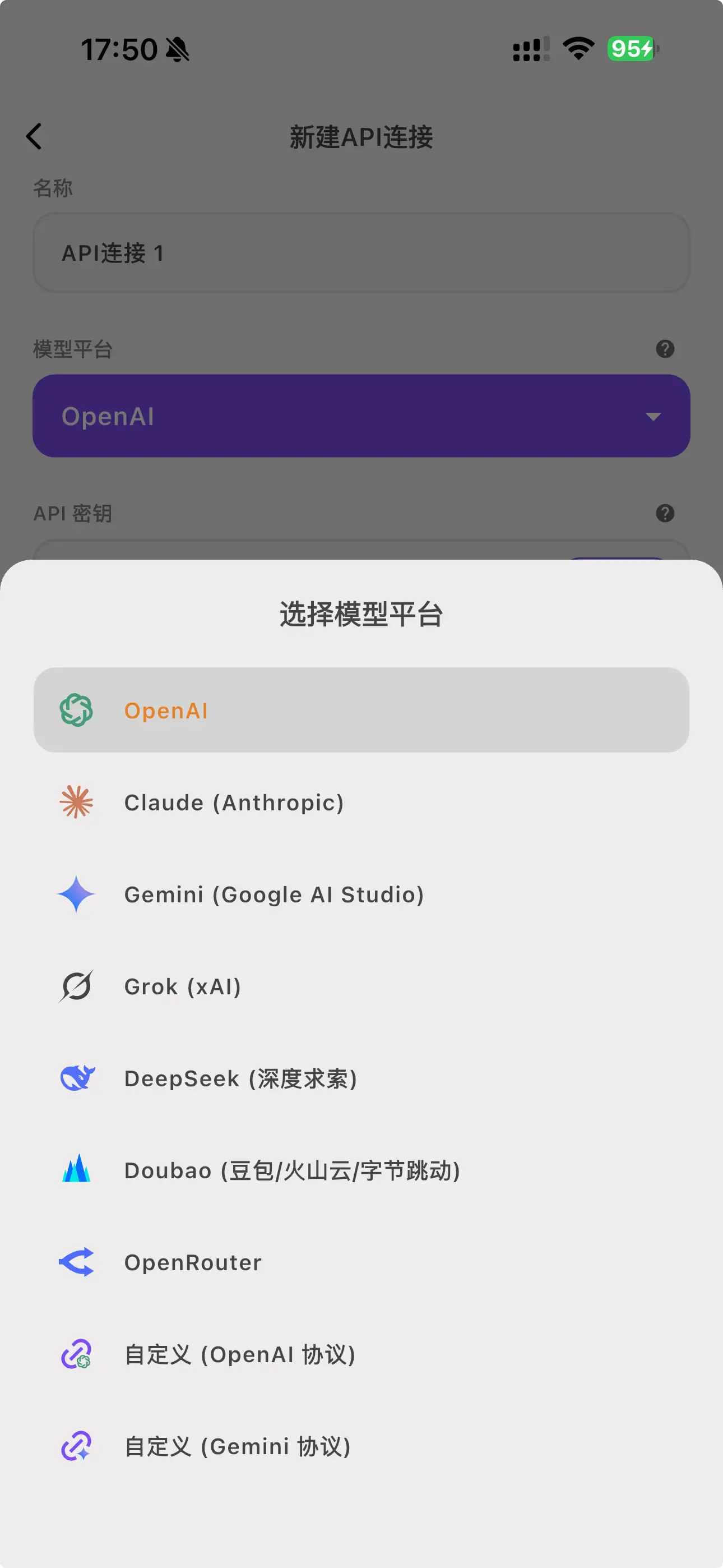Click the Claude (Anthropic) starburst icon

click(77, 803)
